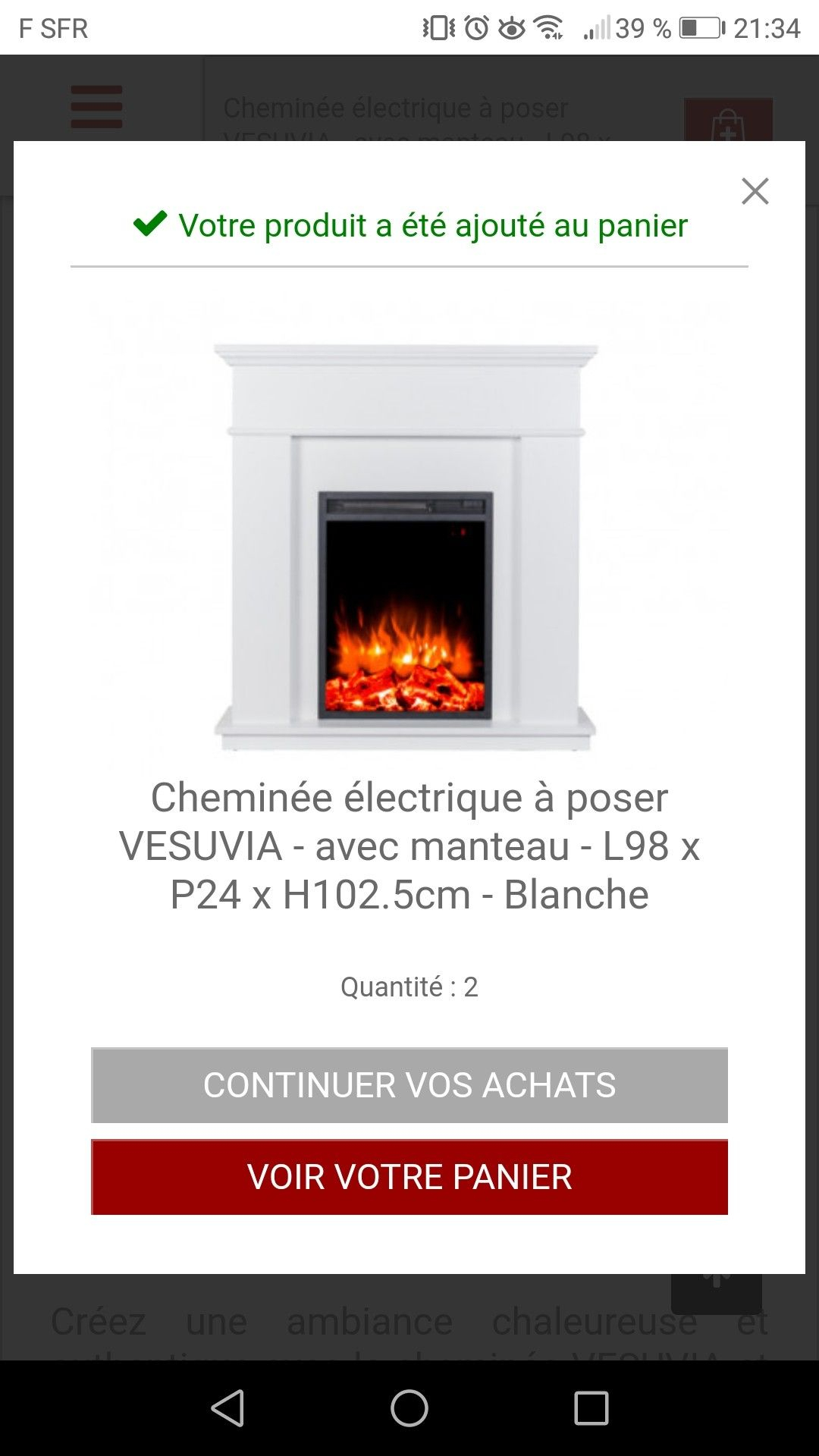Tap Continuer vos achats button
819x1456 pixels.
409,1085
